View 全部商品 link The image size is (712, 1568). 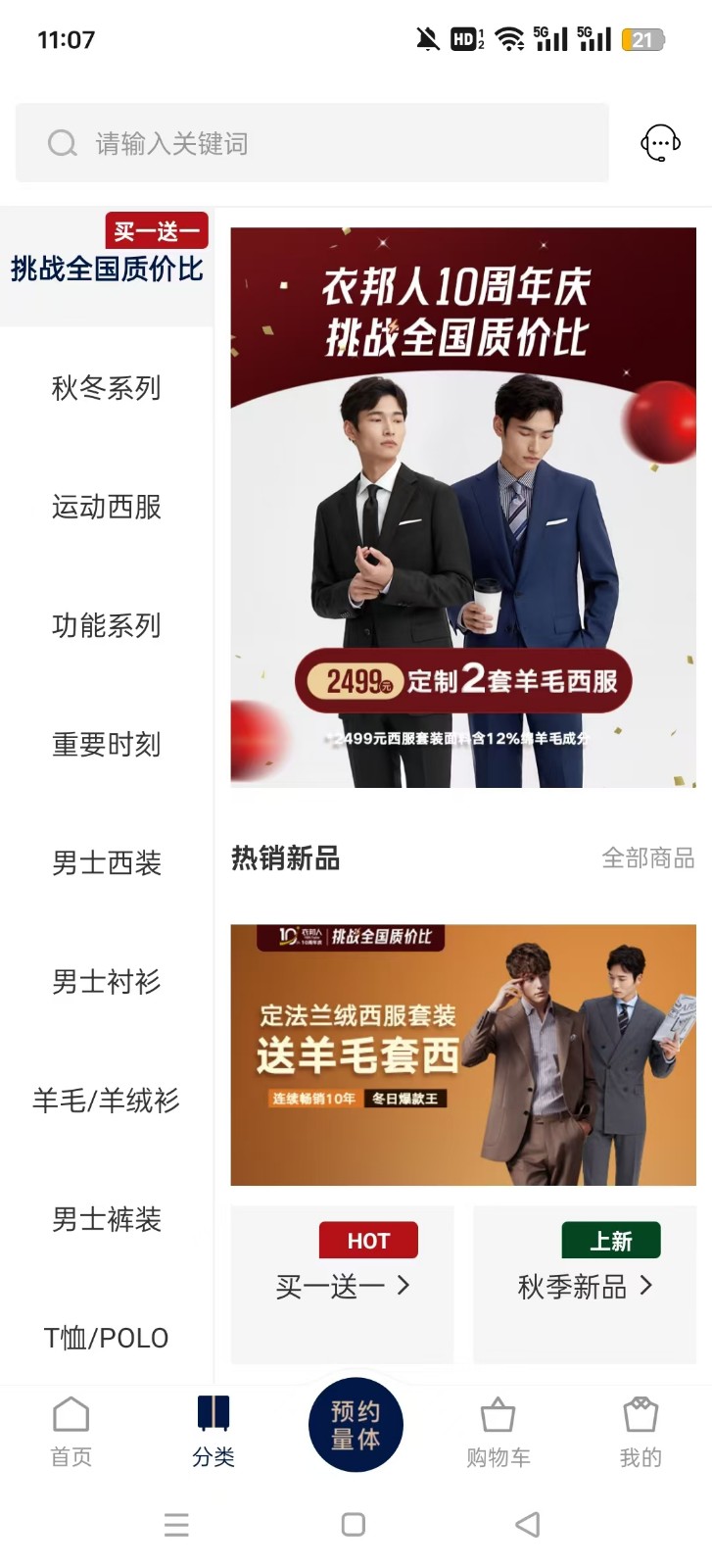pos(647,858)
